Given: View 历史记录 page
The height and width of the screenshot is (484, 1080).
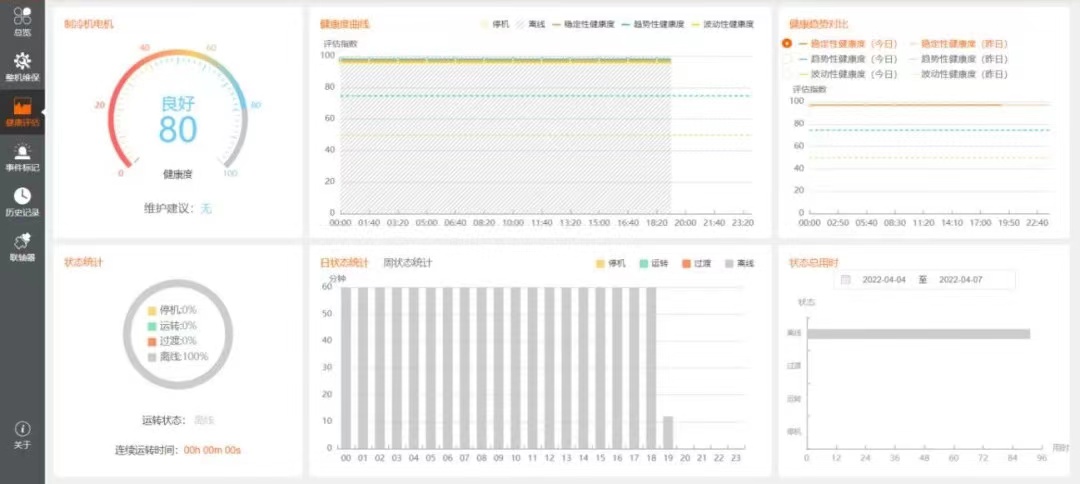Looking at the screenshot, I should point(22,201).
